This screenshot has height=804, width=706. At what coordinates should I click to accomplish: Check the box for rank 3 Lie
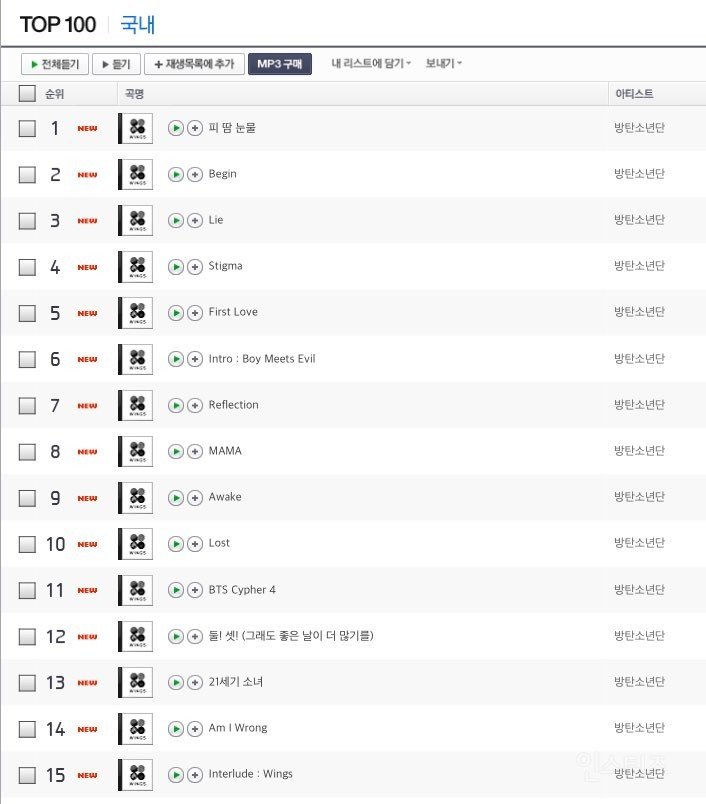[27, 221]
